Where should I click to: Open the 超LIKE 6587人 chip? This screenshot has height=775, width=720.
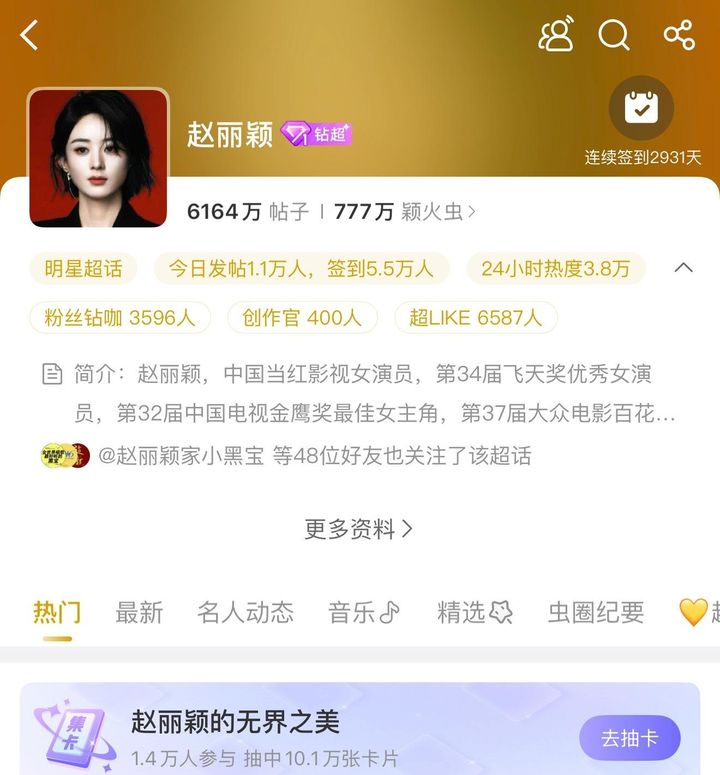(475, 318)
